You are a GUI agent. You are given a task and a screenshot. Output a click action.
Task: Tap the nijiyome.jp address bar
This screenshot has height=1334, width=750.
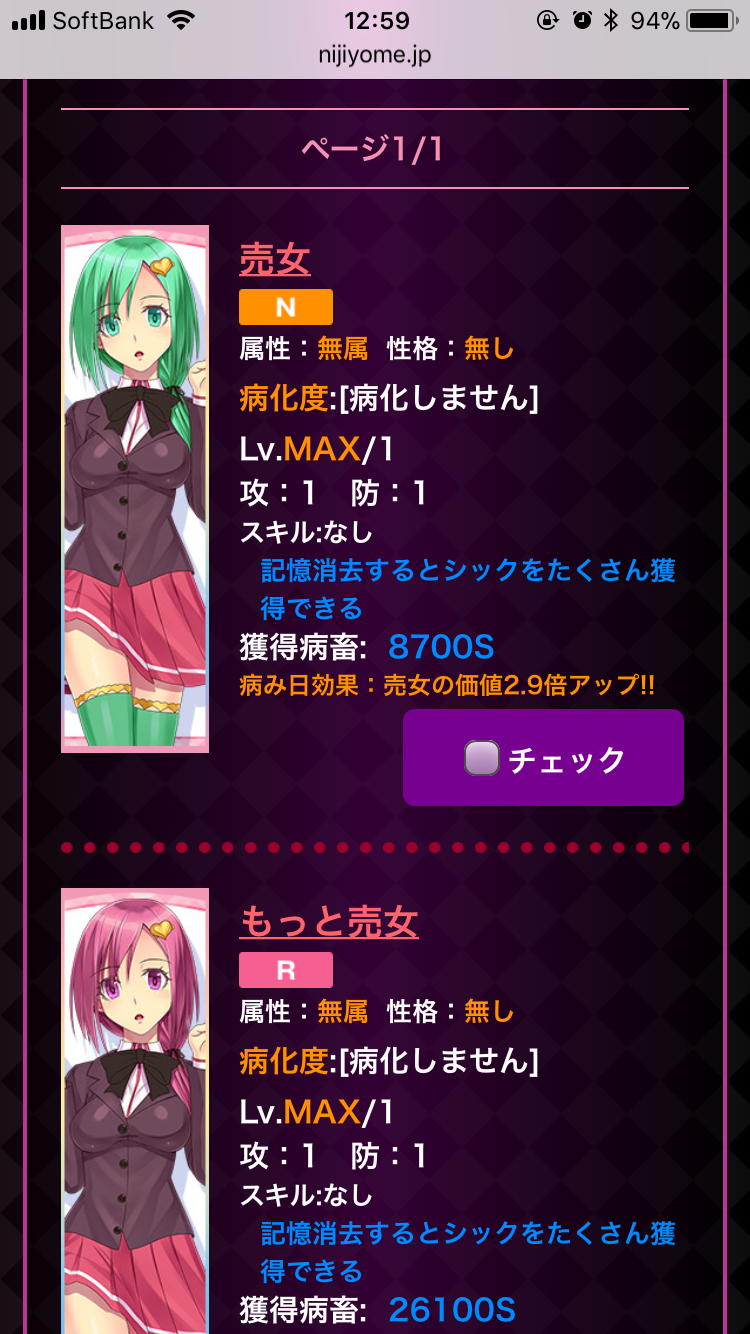coord(375,55)
